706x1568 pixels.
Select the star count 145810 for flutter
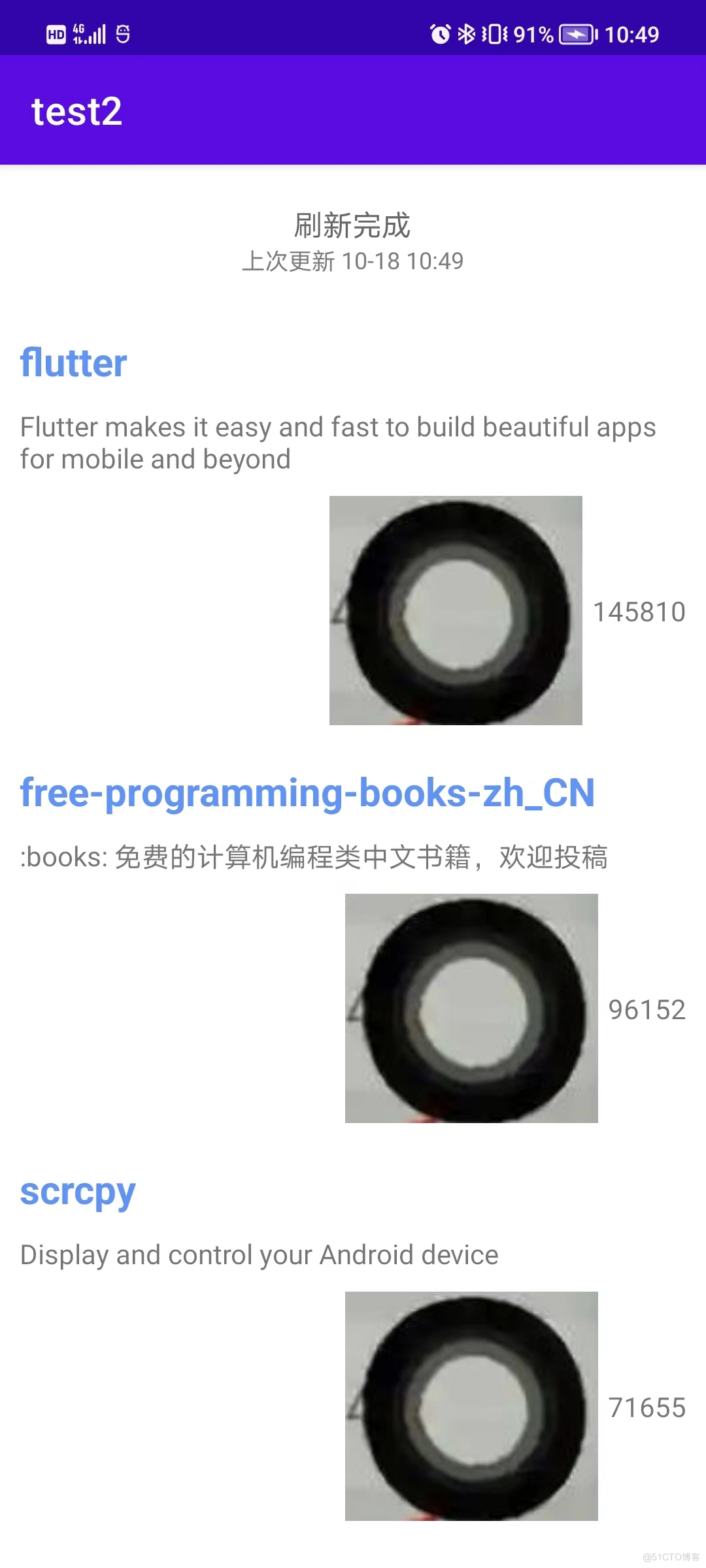click(640, 612)
